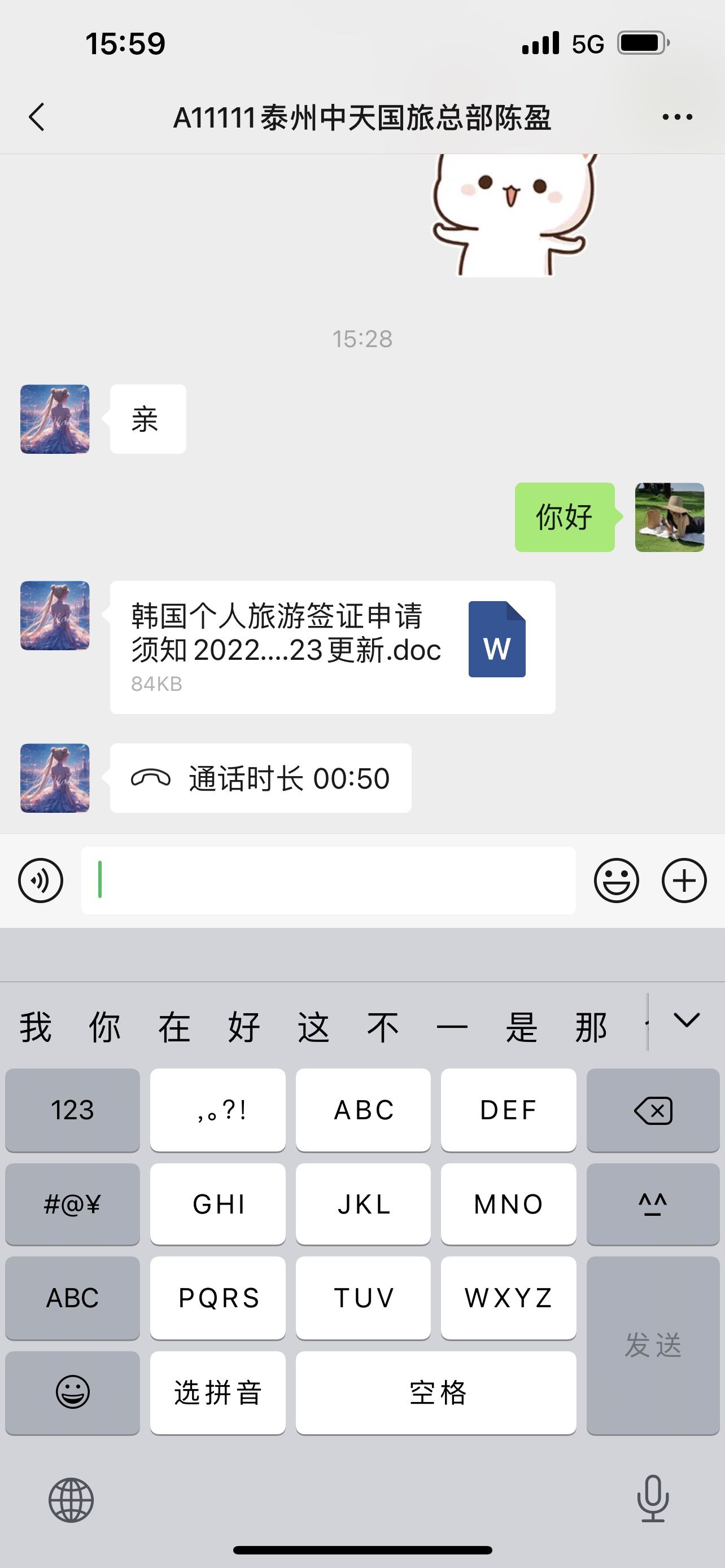Tap the 通话时长 00:50 call record
The height and width of the screenshot is (1568, 725).
[260, 778]
